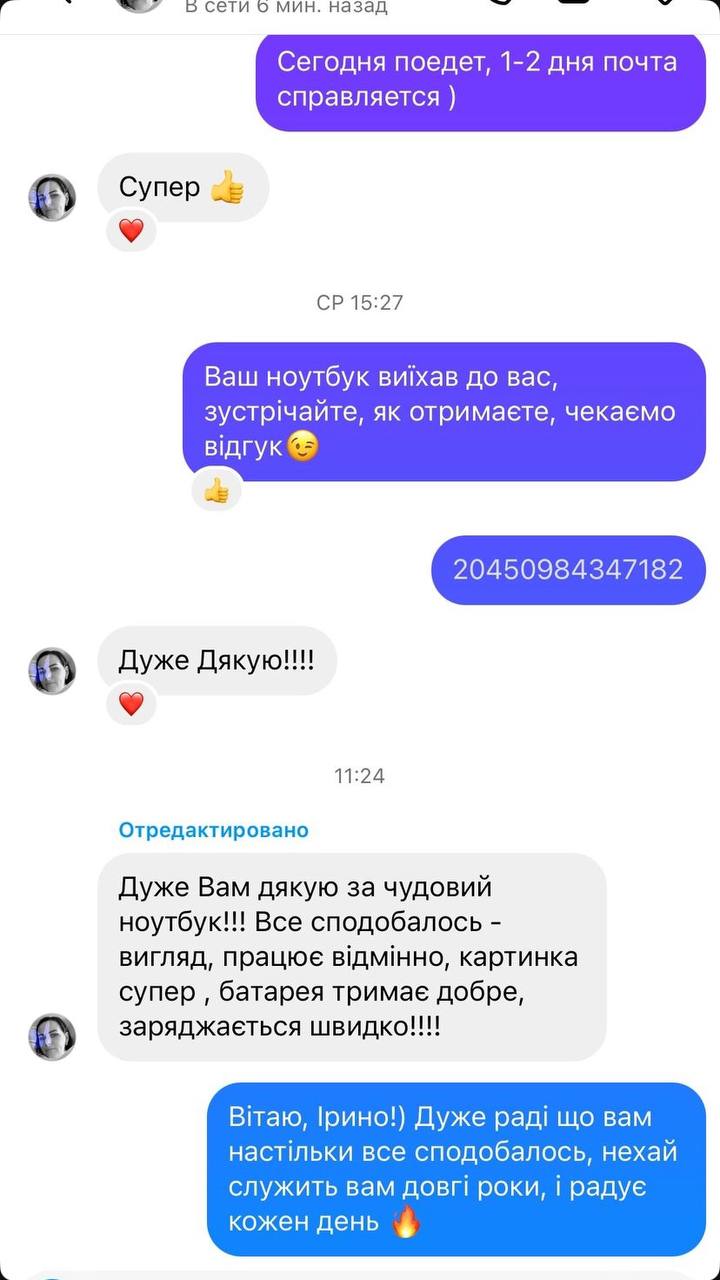View thumbs-up reaction on the laptop shipped message
Image resolution: width=720 pixels, height=1280 pixels.
pyautogui.click(x=216, y=489)
